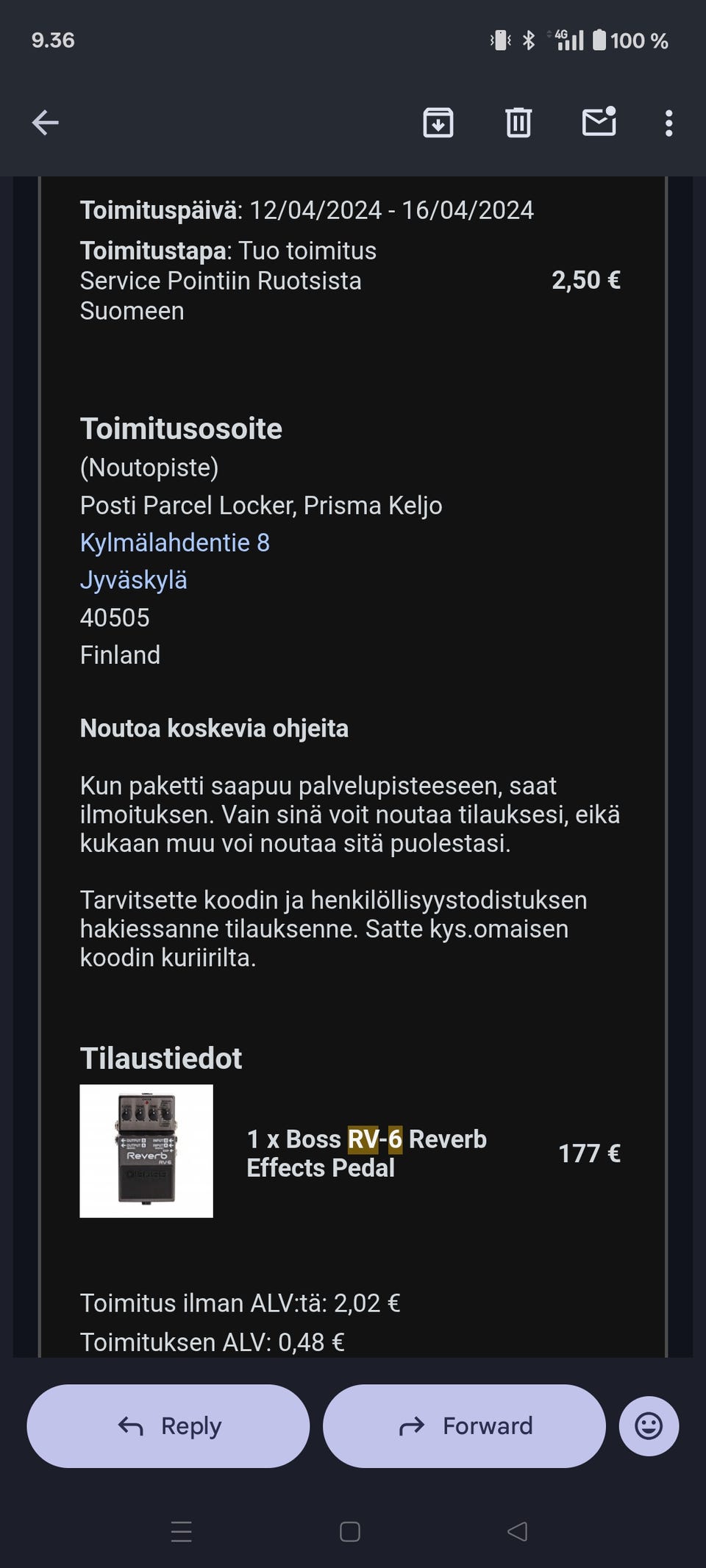
Task: Tap the Forward button
Action: pyautogui.click(x=463, y=1425)
